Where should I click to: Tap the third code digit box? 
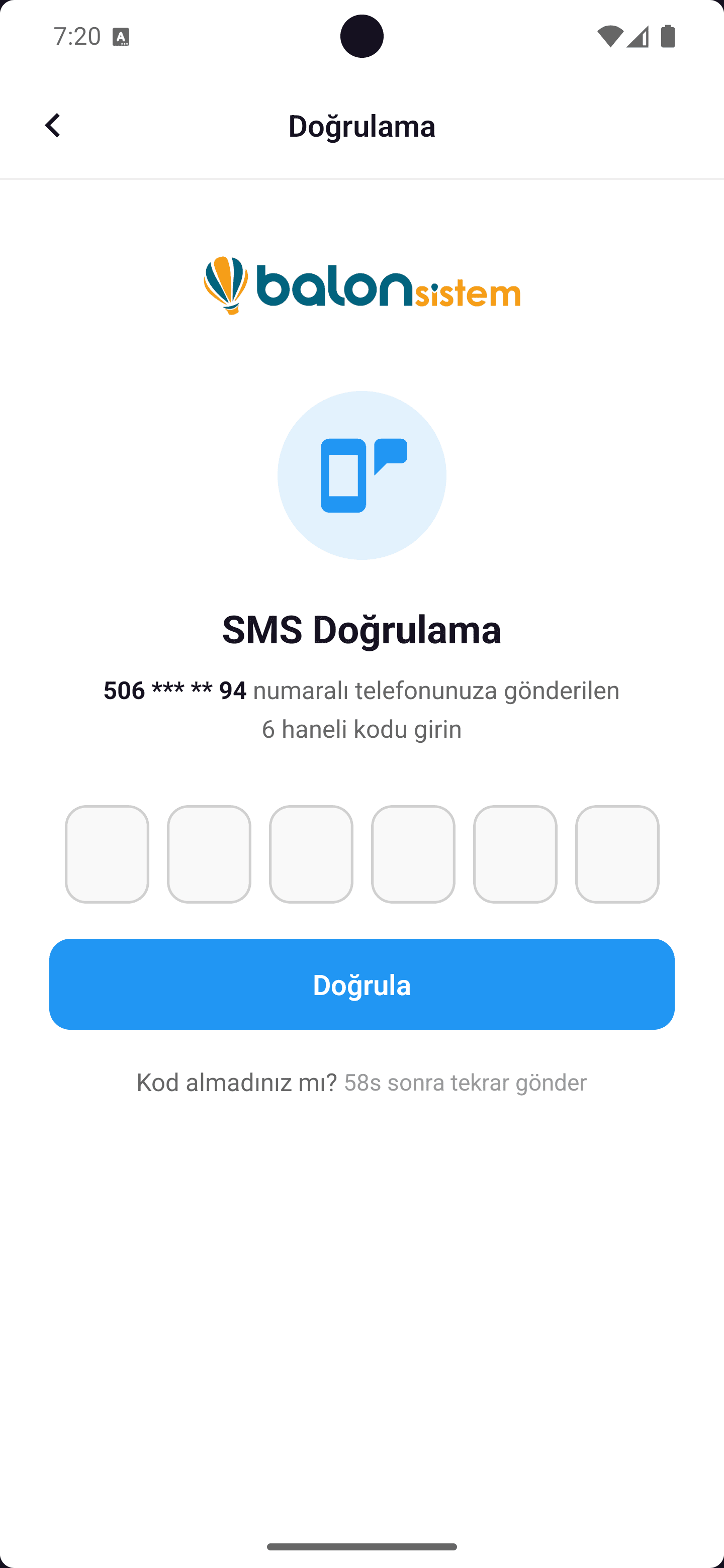click(311, 854)
